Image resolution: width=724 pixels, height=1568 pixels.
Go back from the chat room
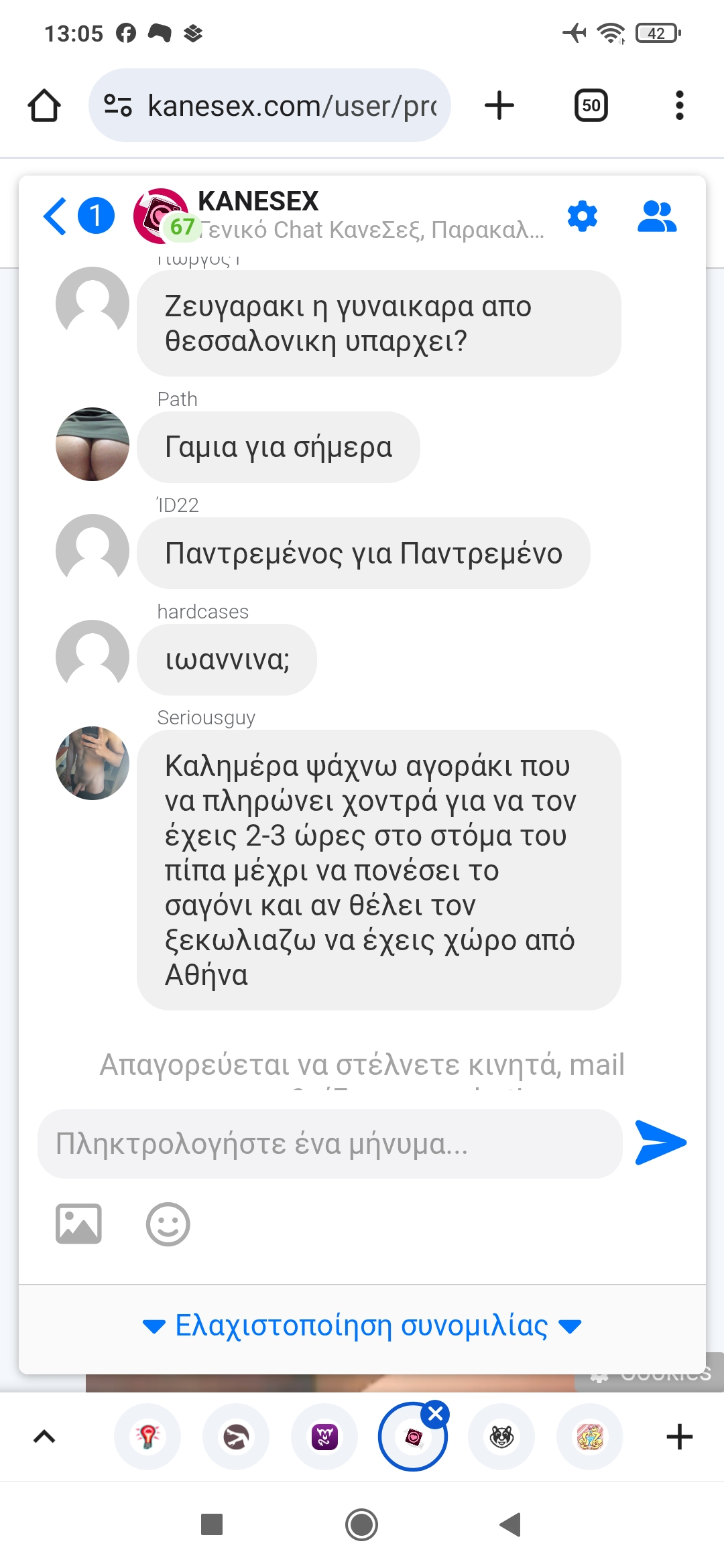pyautogui.click(x=56, y=216)
